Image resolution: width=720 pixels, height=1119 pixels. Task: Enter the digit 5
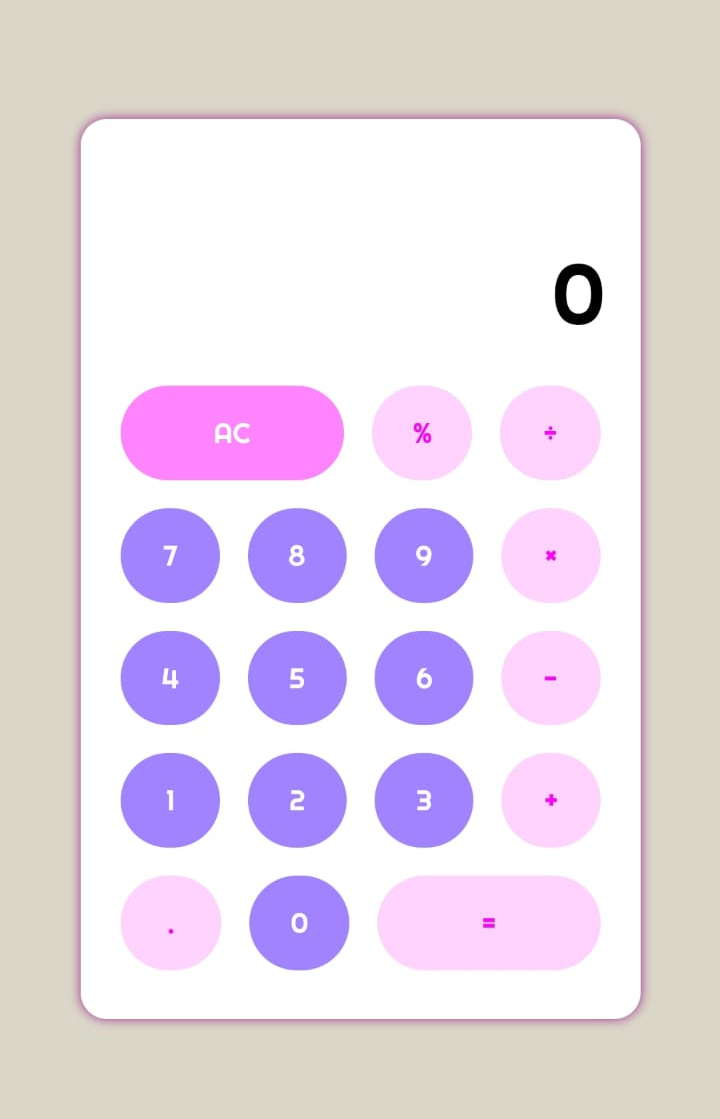click(297, 678)
